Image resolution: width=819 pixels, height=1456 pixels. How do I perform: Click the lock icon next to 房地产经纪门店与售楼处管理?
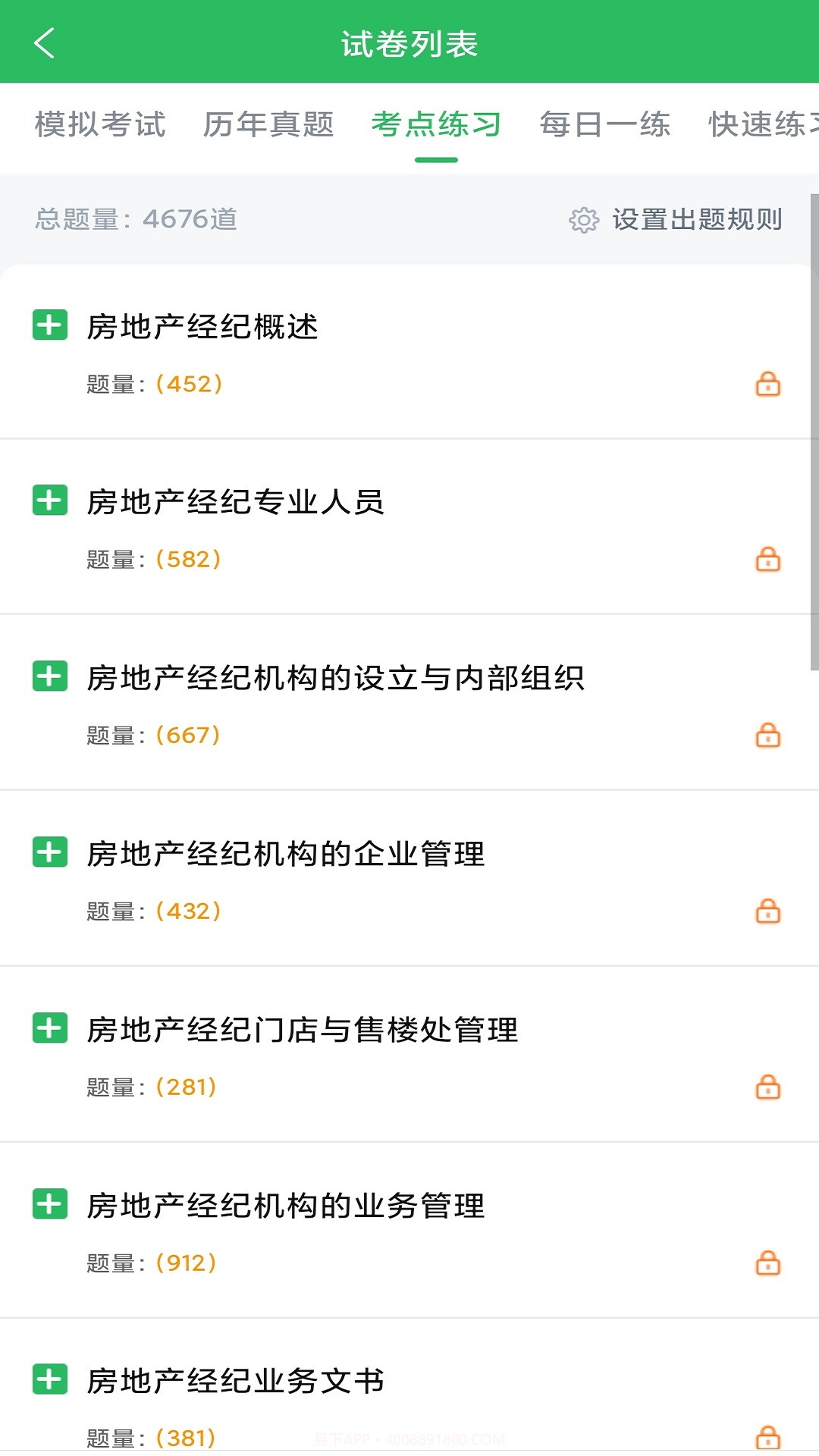pyautogui.click(x=768, y=1087)
